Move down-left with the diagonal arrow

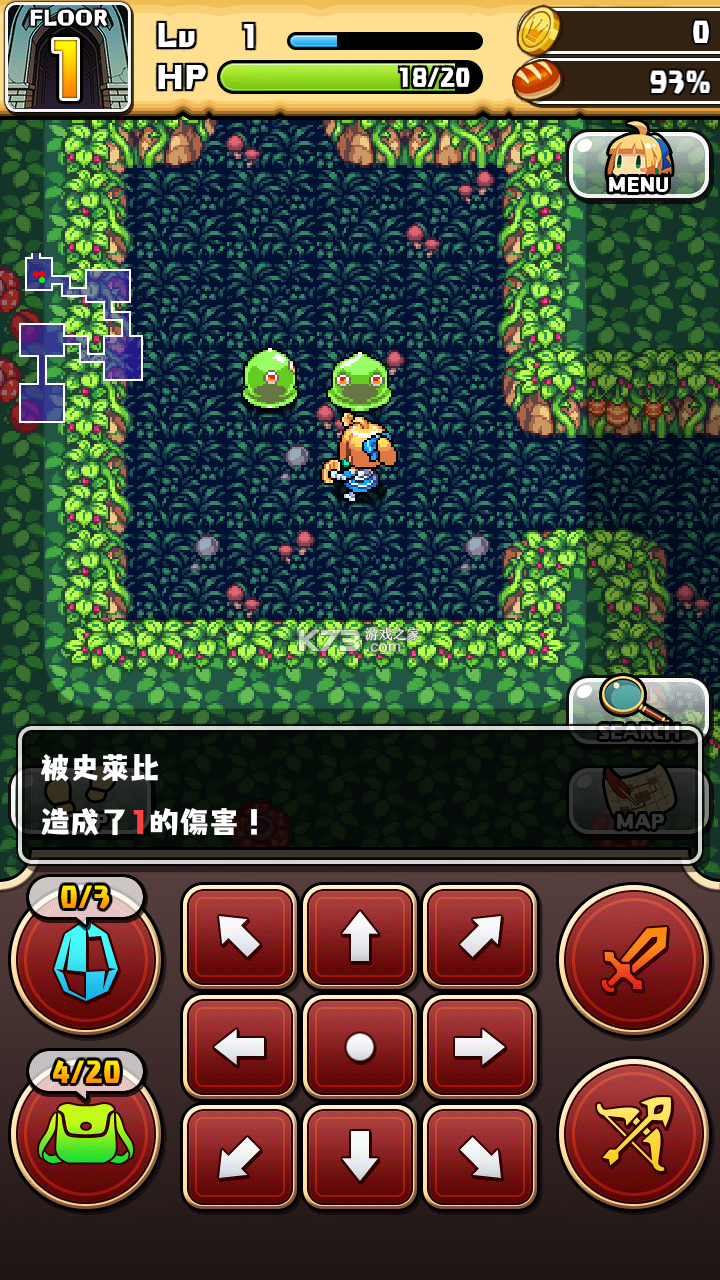click(x=240, y=1157)
